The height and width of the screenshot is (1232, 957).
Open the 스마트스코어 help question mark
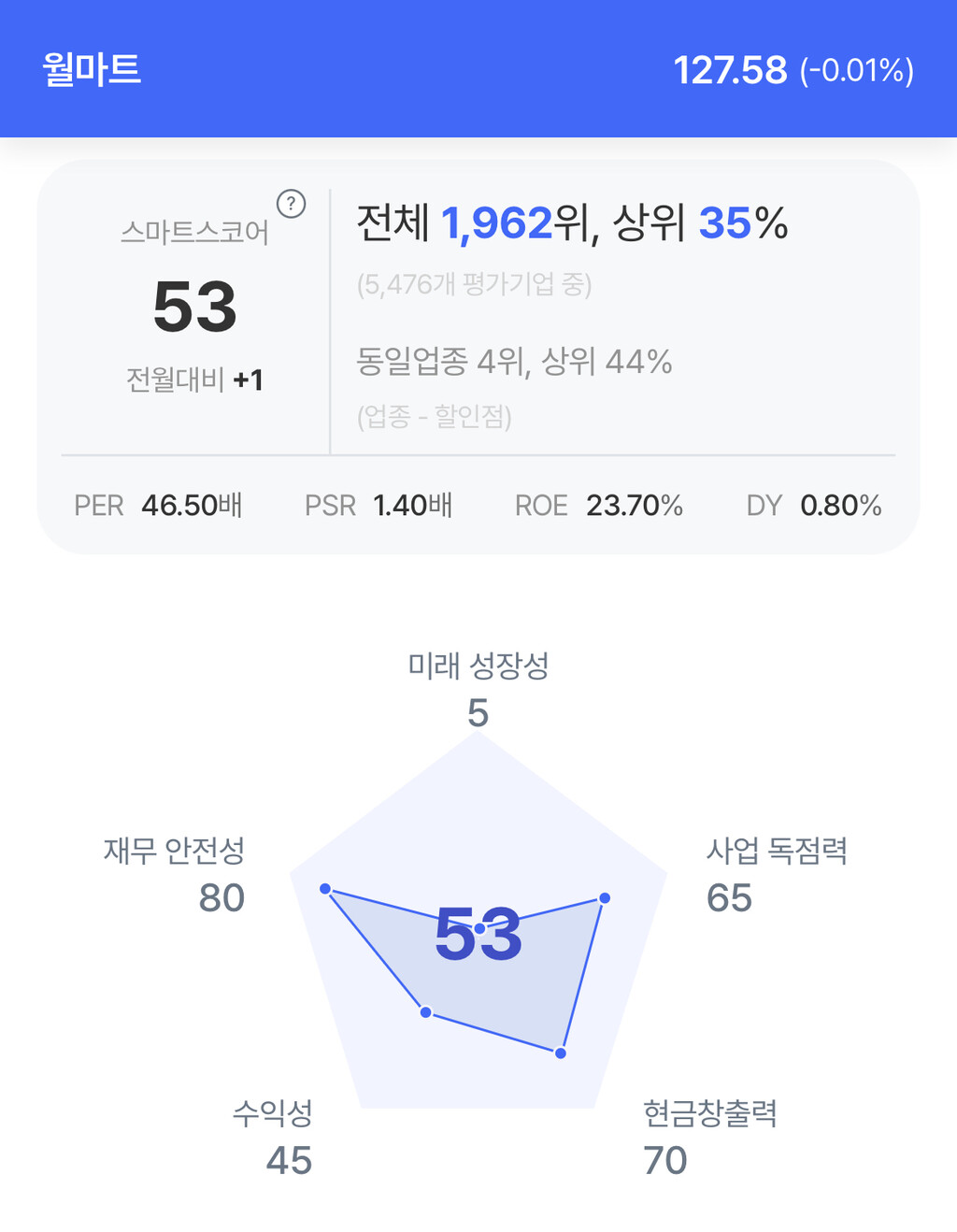[292, 204]
